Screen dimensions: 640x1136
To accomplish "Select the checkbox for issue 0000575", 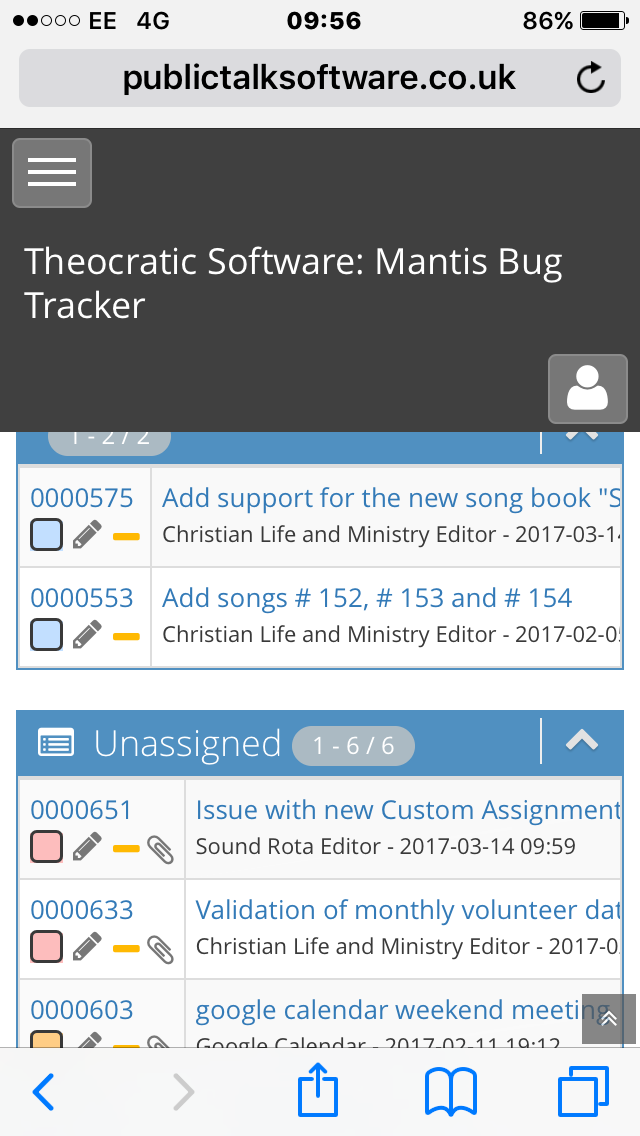I will (x=46, y=535).
